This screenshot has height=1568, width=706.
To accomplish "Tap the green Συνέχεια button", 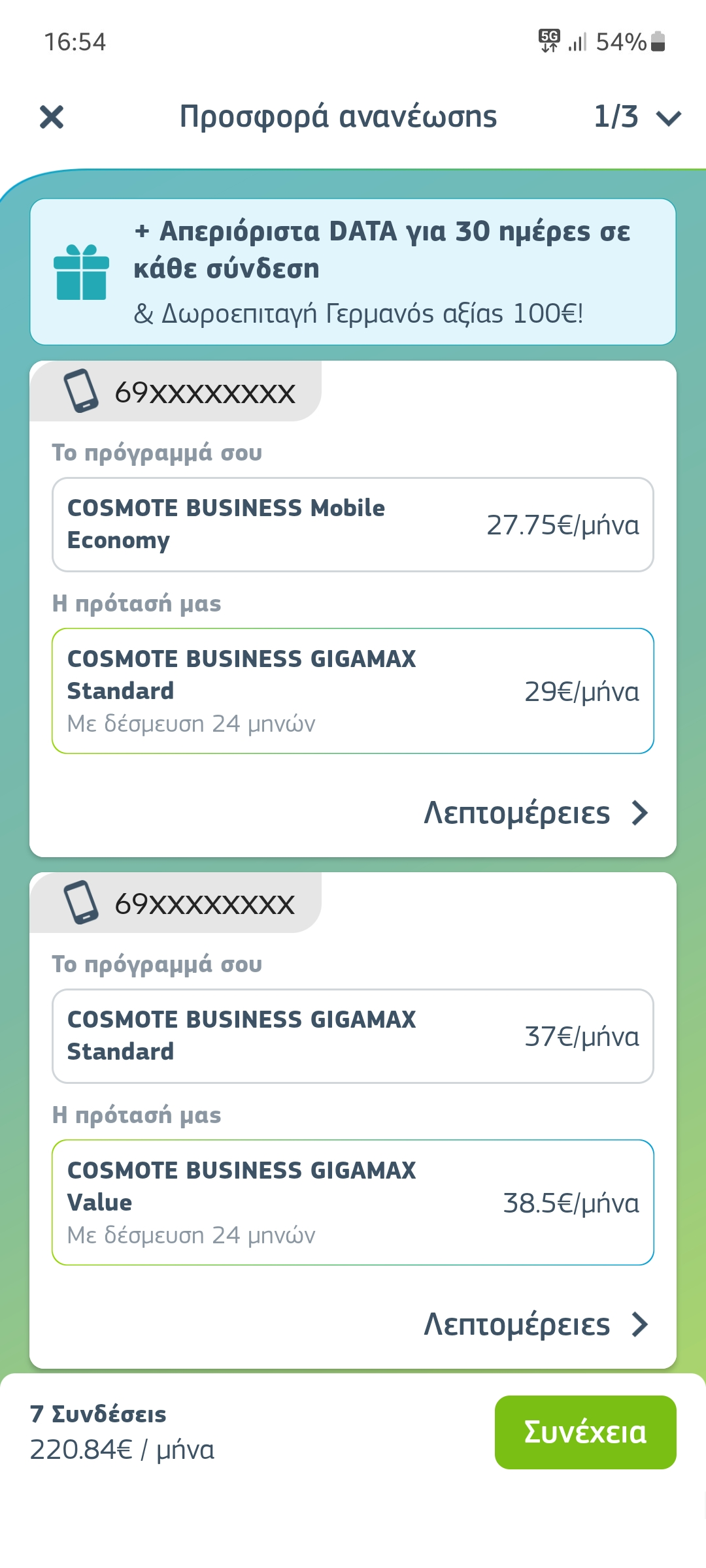I will pyautogui.click(x=585, y=1432).
